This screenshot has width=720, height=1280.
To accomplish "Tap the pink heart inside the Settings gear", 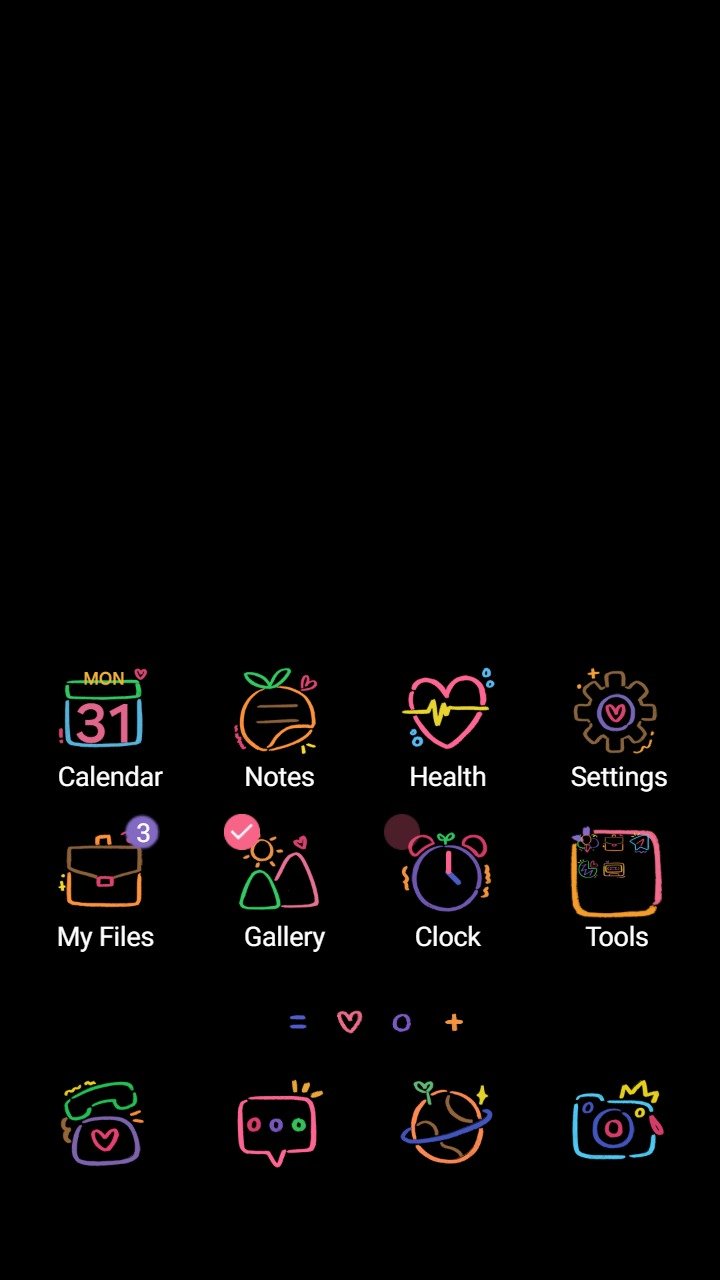I will [x=616, y=712].
